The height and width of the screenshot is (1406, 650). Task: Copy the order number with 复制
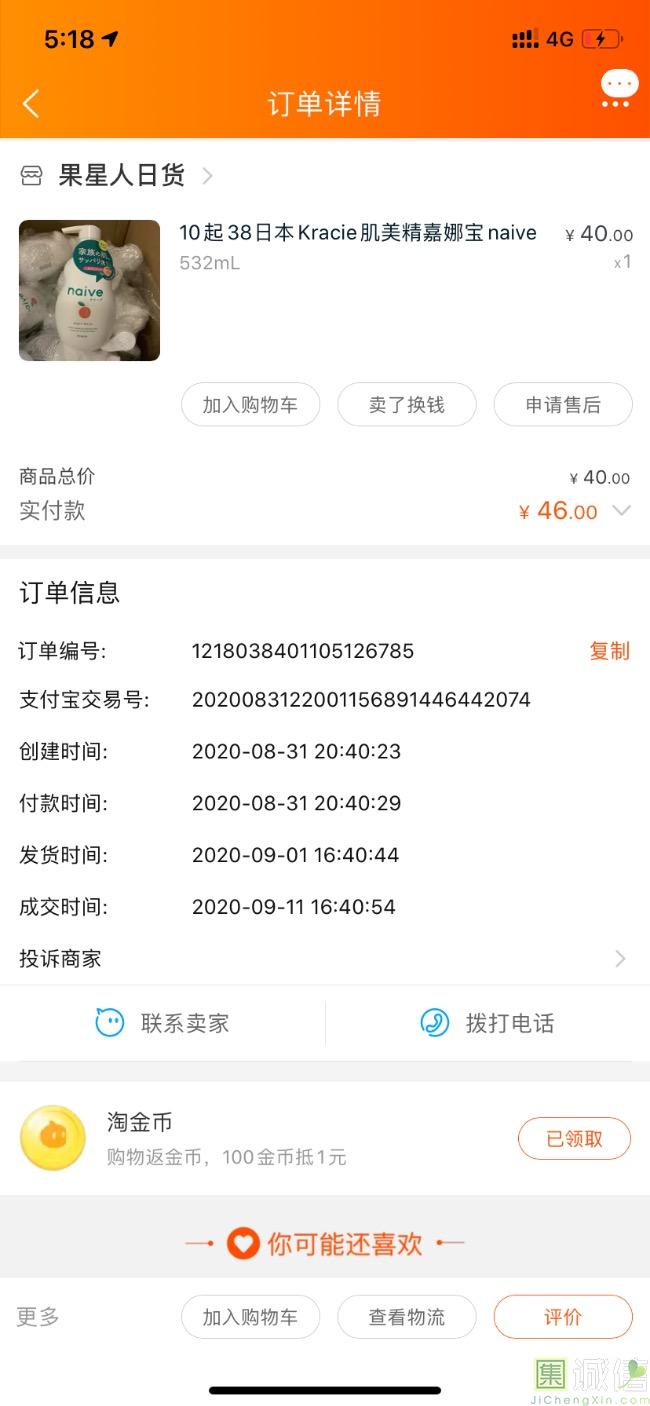click(609, 651)
